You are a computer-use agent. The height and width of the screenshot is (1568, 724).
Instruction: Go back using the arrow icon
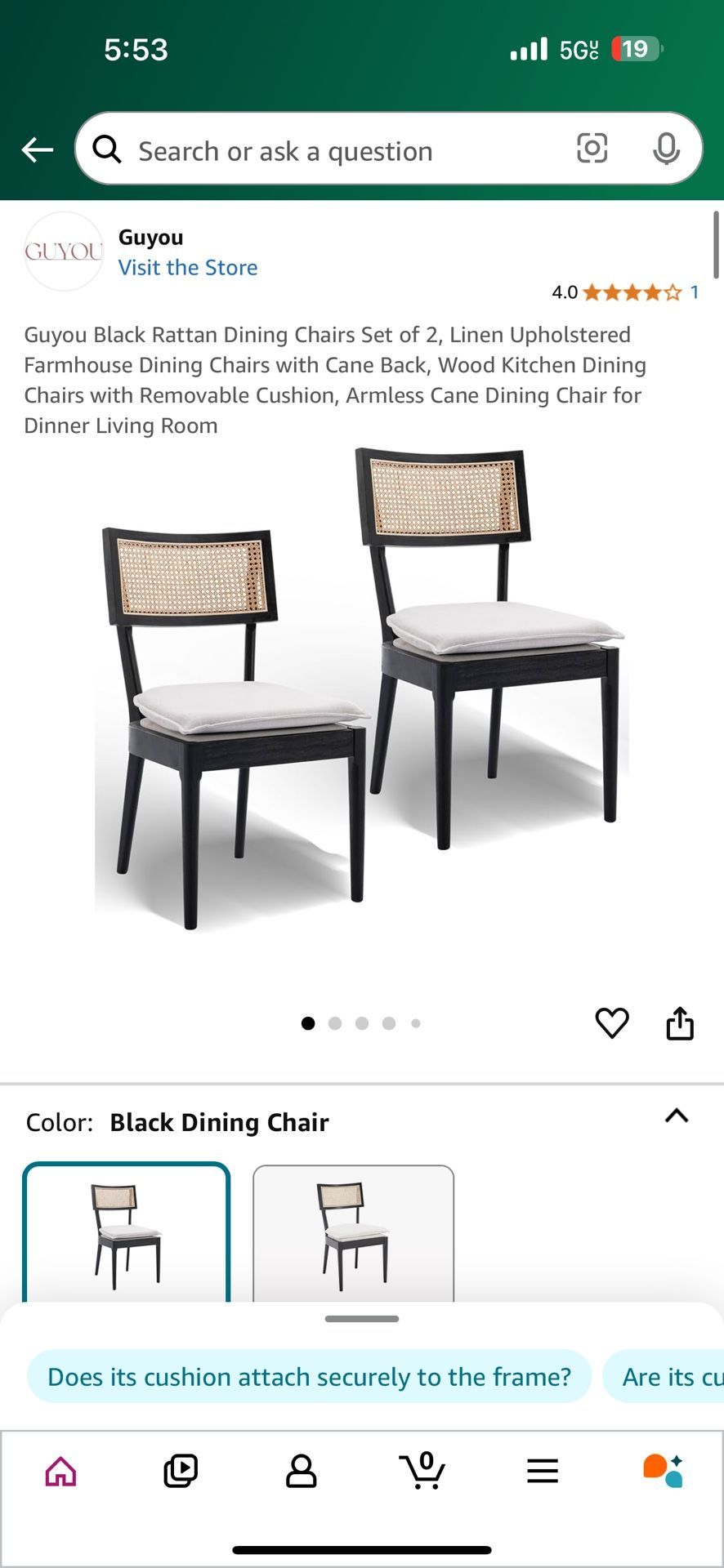coord(38,149)
